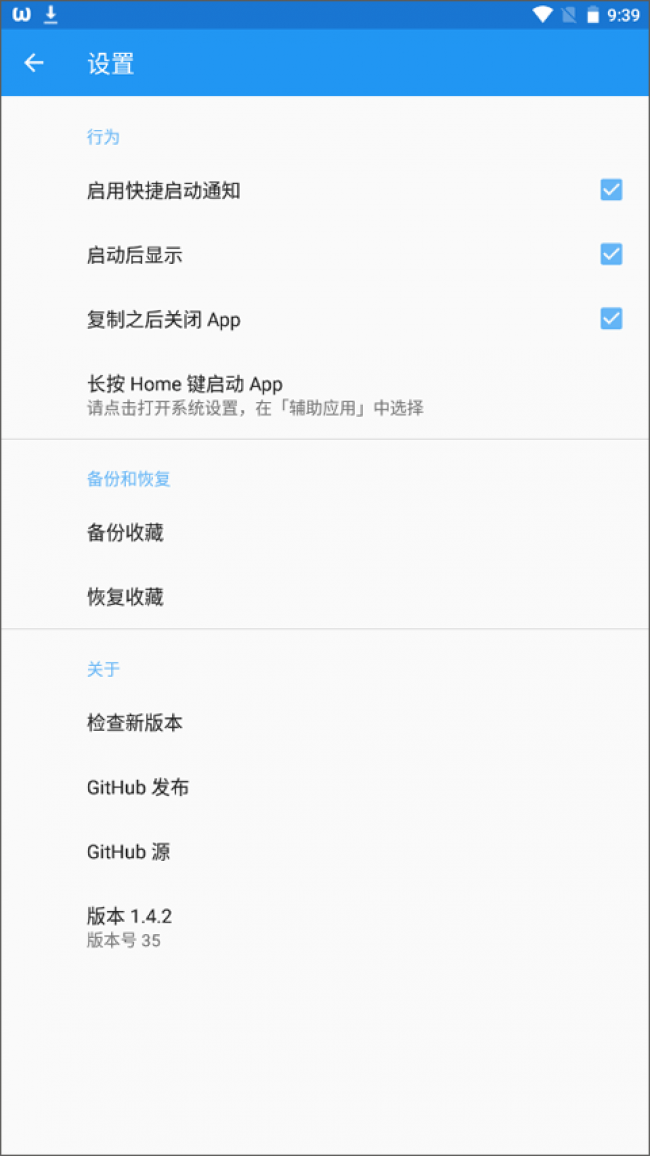This screenshot has width=650, height=1156.
Task: Toggle the 启动后显示 checkbox
Action: 611,254
